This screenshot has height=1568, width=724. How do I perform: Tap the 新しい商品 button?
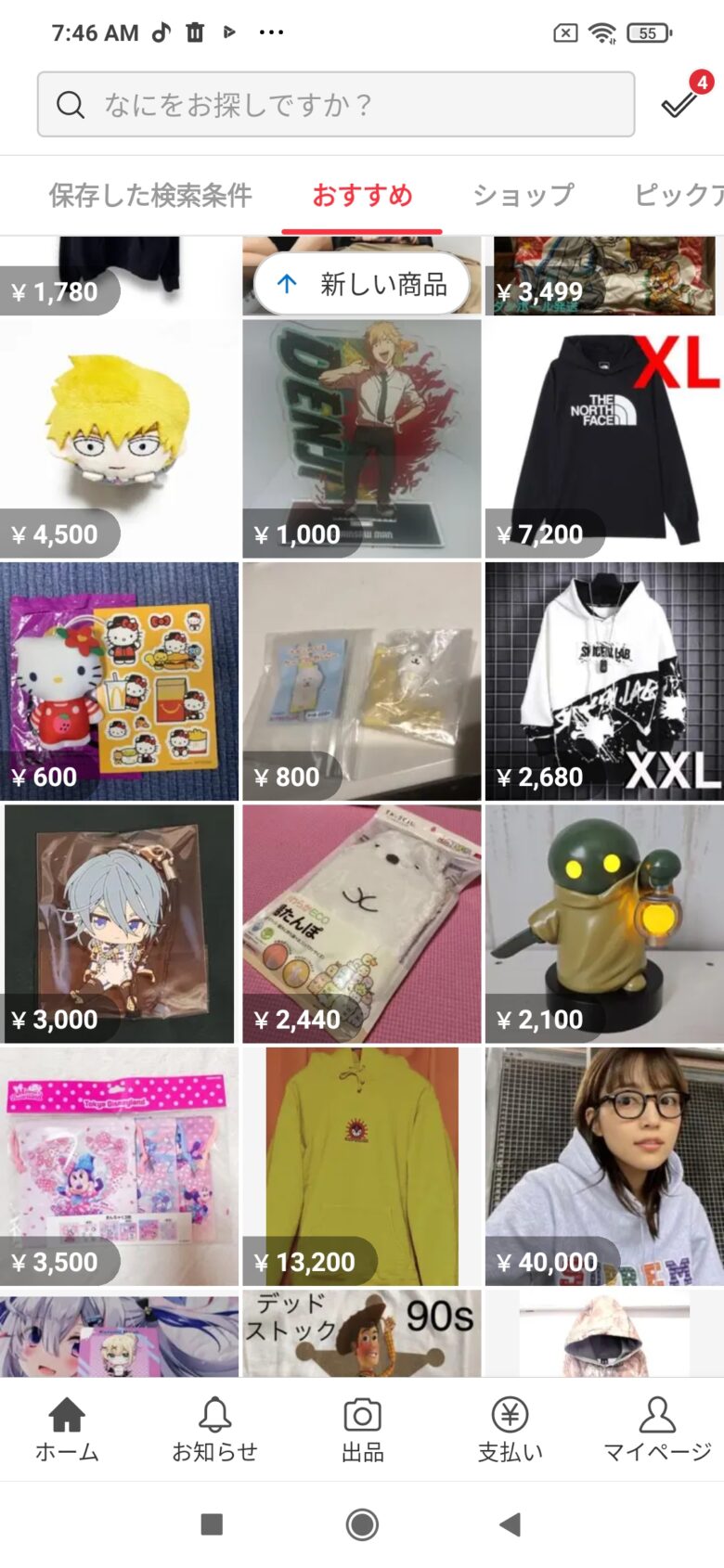(362, 284)
